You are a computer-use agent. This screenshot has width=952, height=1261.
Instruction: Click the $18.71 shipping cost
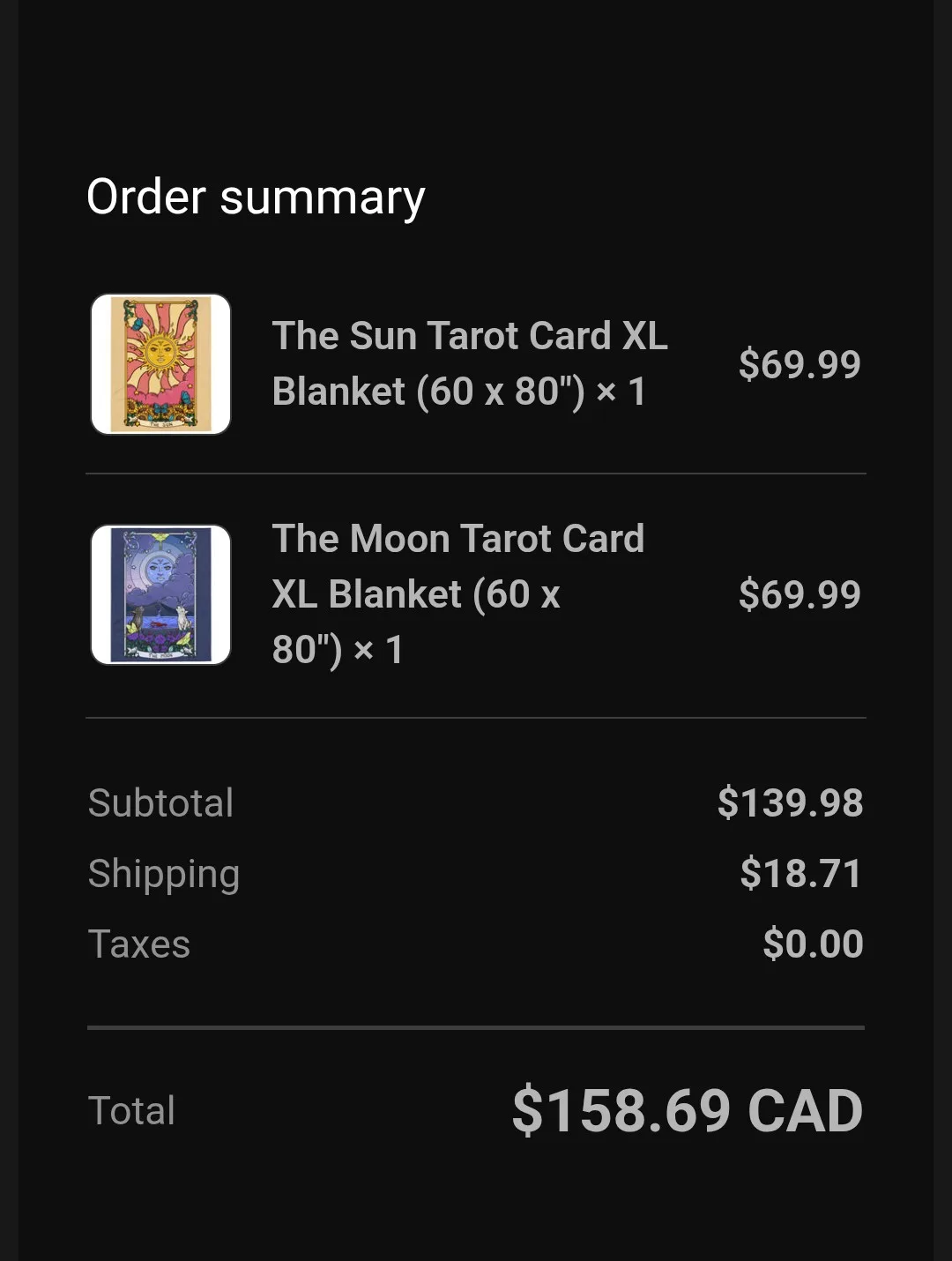tap(800, 874)
